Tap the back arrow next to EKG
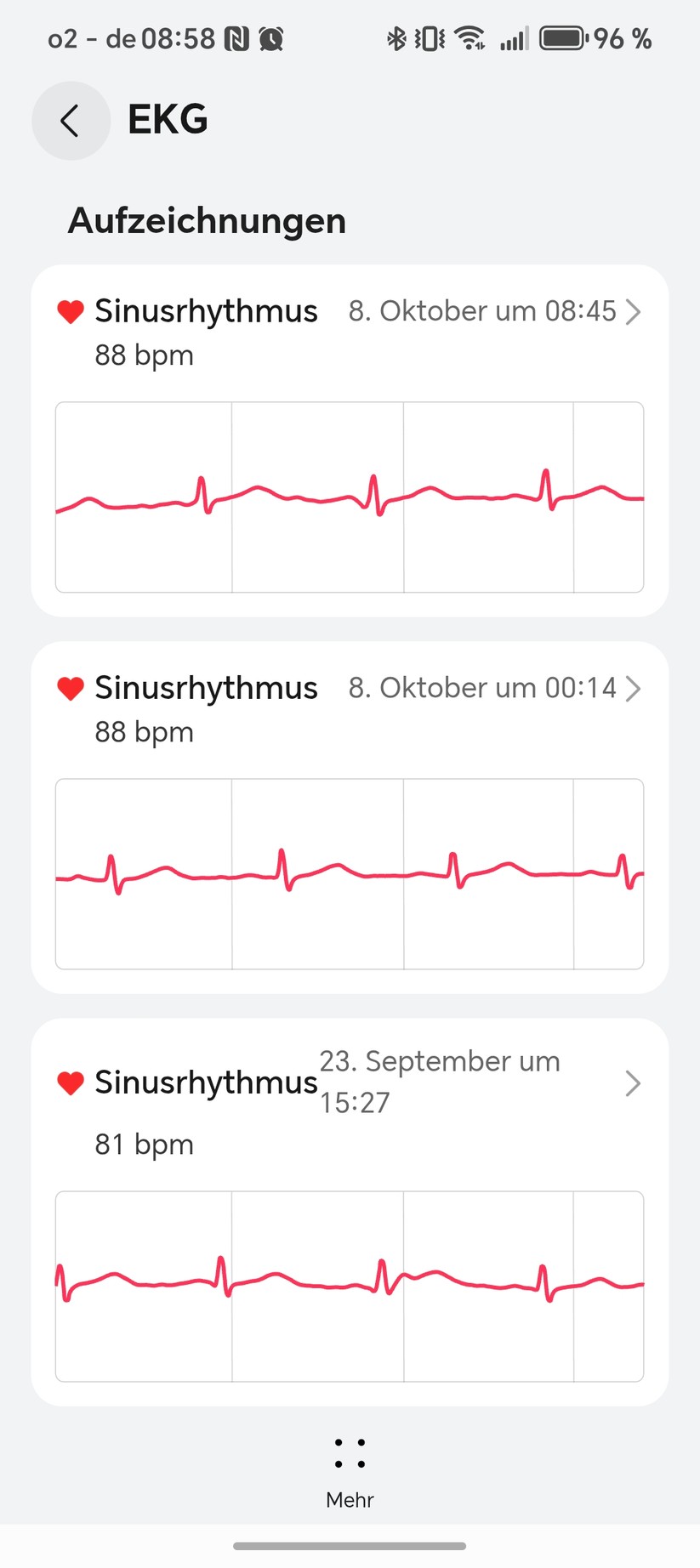Screen dimensions: 700x1568 71,120
